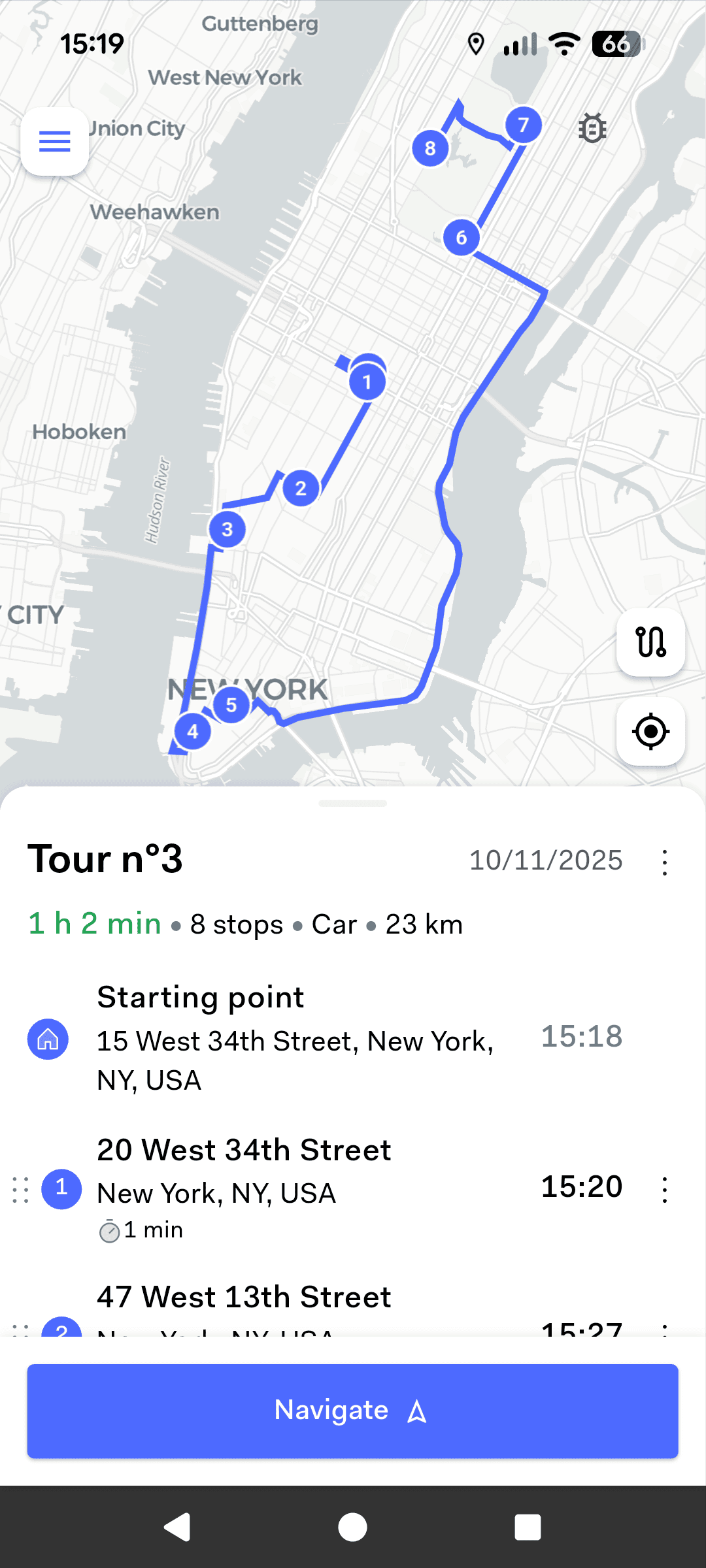Tap the bug report icon
The width and height of the screenshot is (706, 1568).
(592, 128)
